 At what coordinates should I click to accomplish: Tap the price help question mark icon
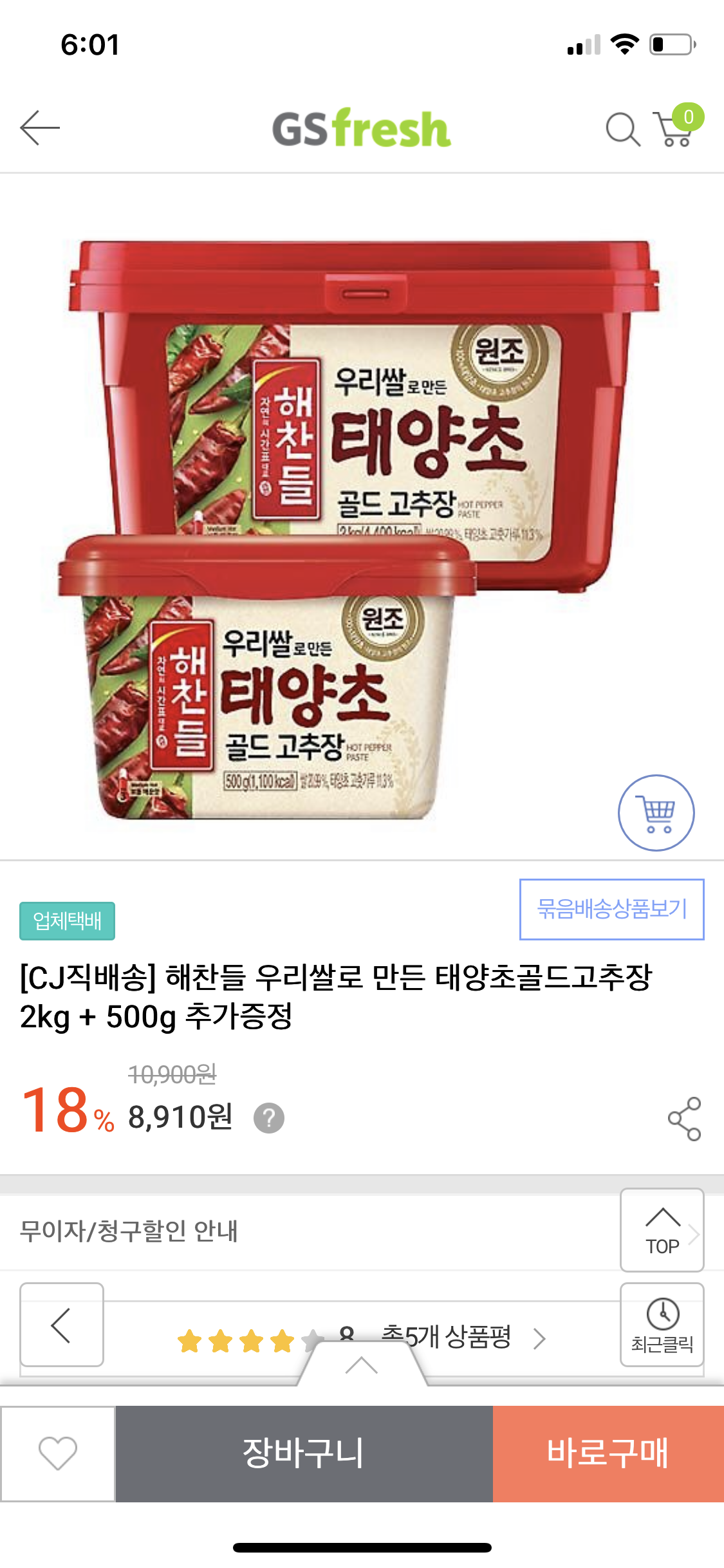point(269,1118)
